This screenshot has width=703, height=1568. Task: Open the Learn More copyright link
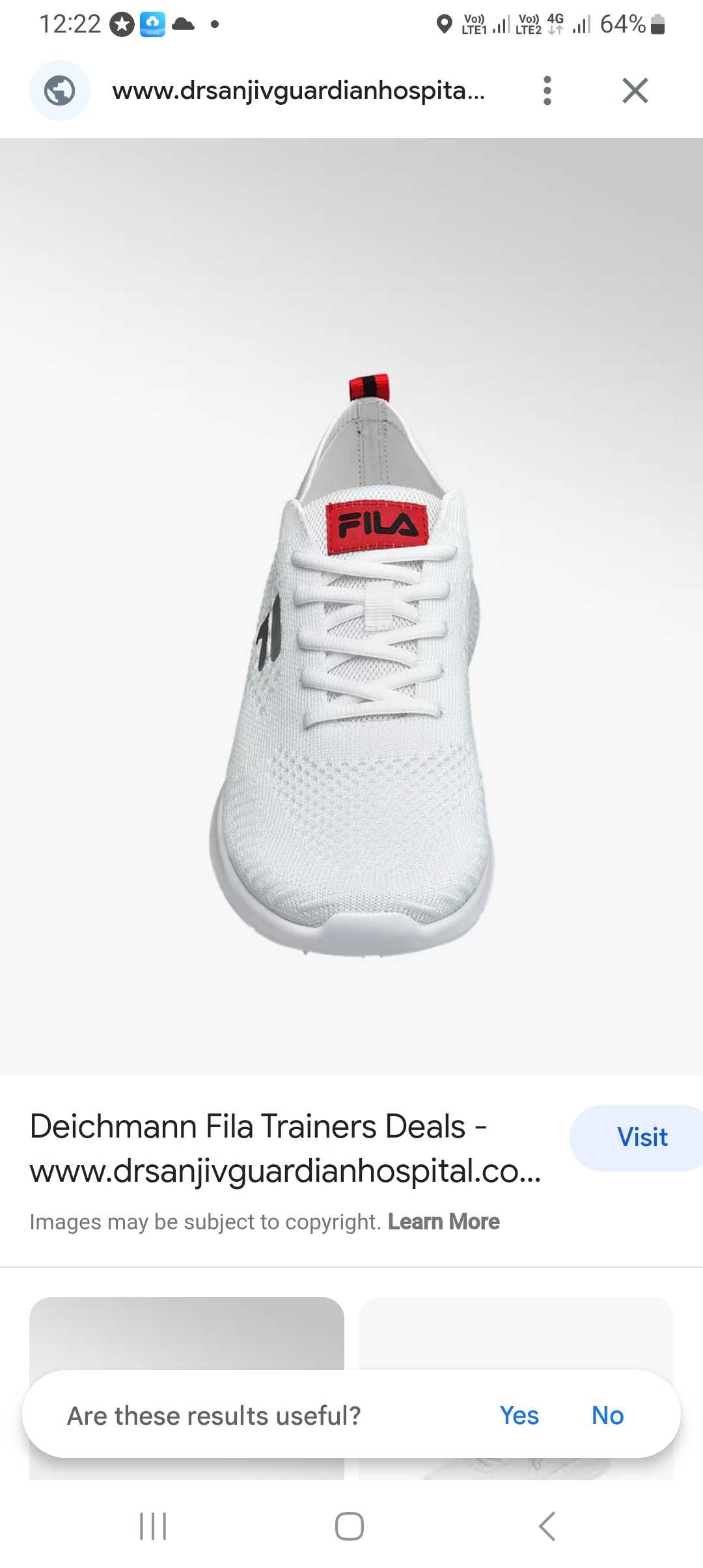[x=444, y=1222]
